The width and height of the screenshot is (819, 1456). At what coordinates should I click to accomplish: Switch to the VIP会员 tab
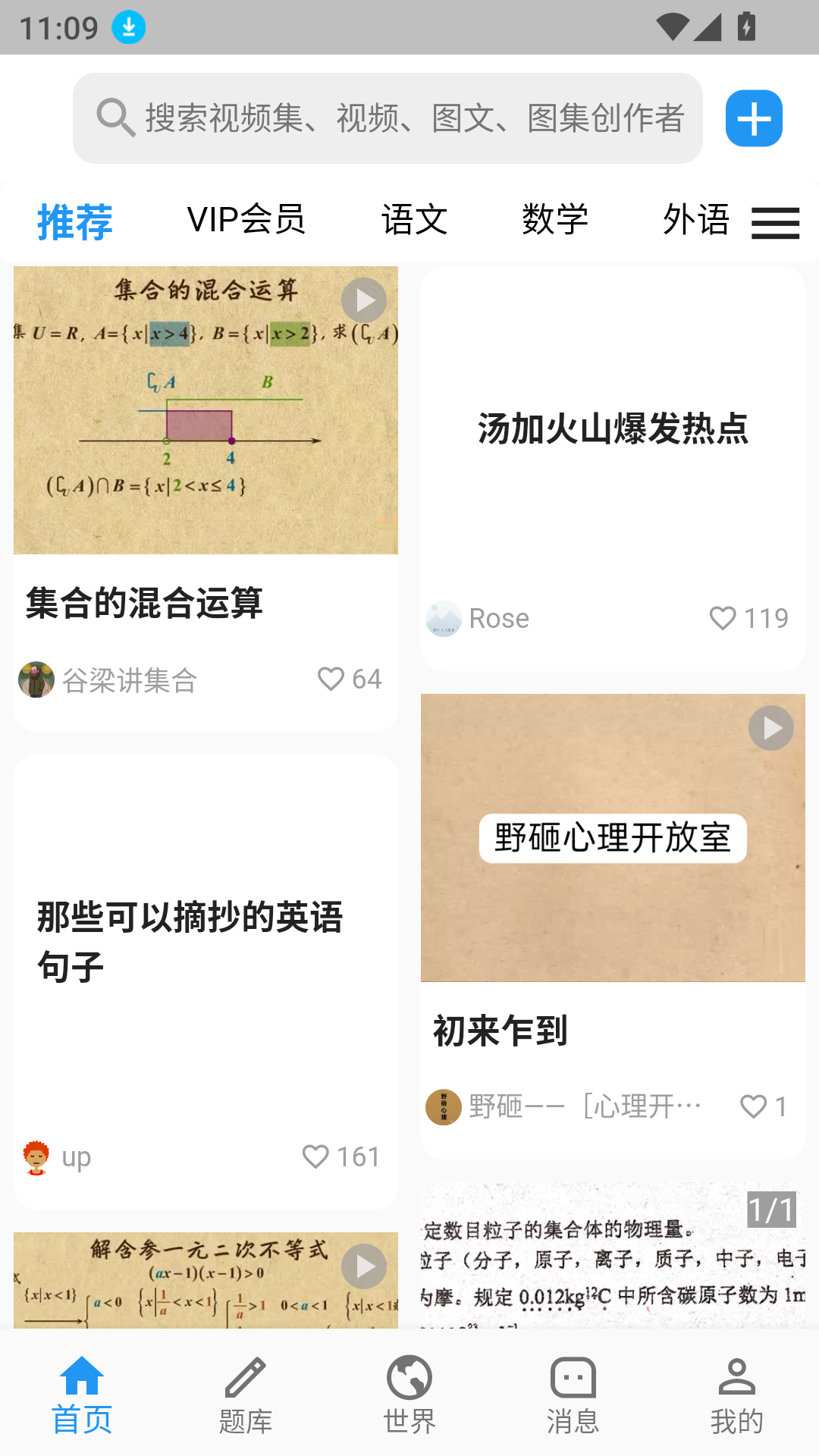point(247,220)
